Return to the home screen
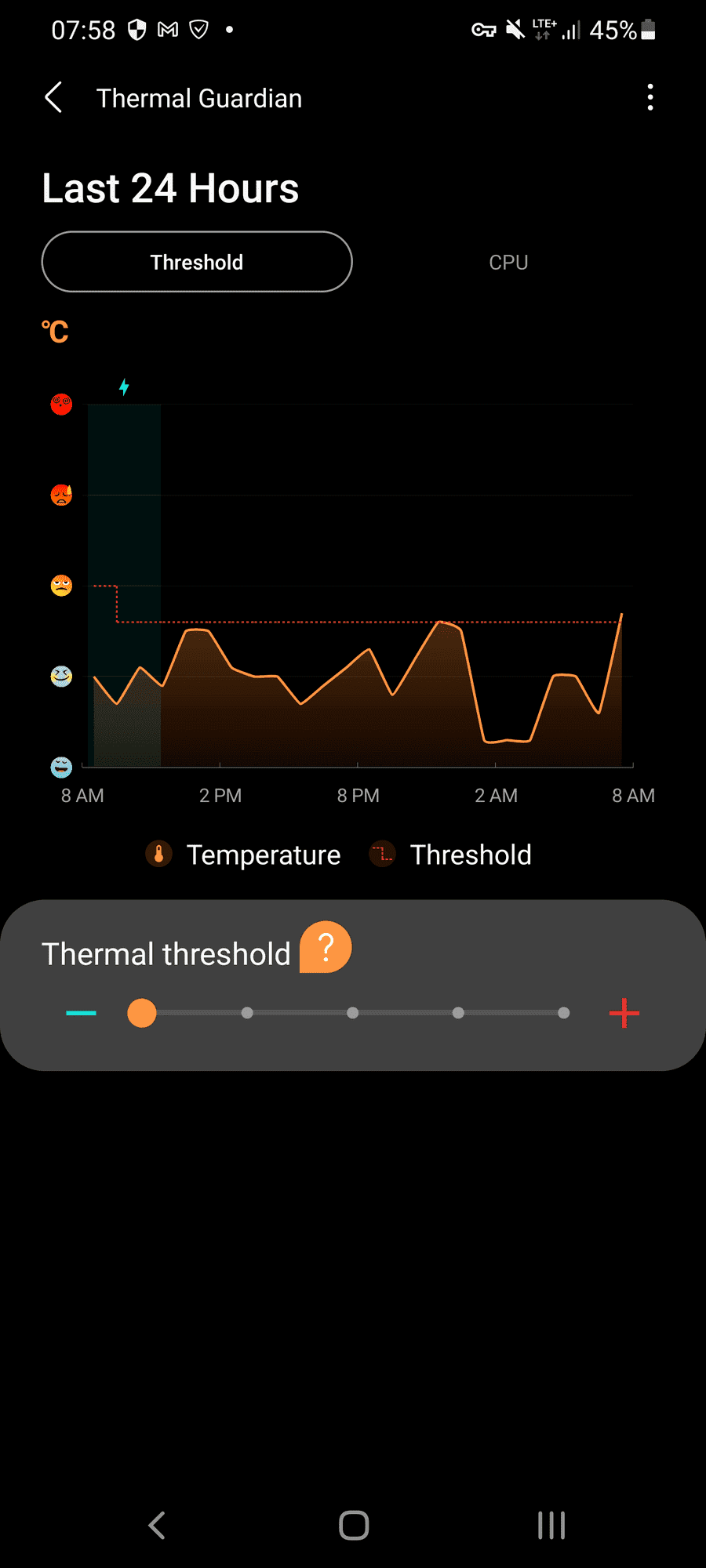Screen dimensions: 706x1568 coord(354,1526)
